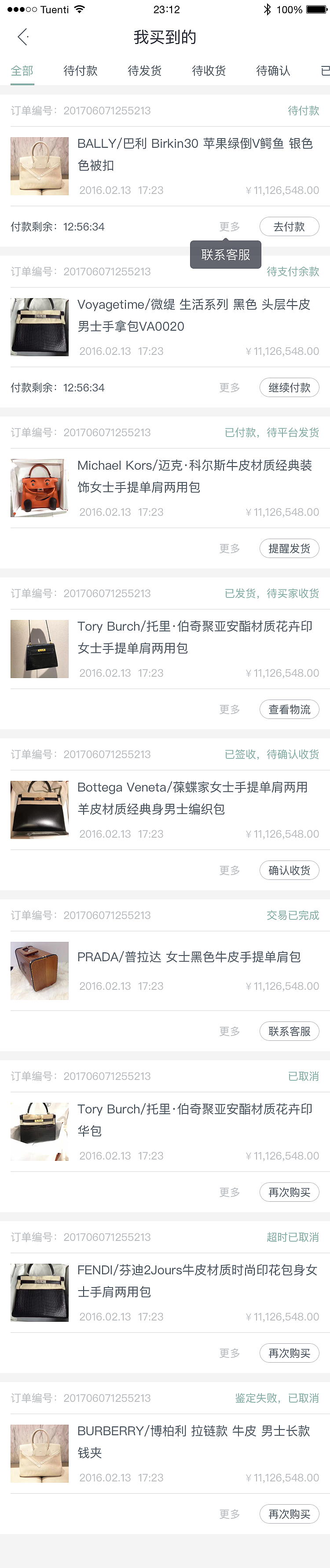Tap the 联系客服 tooltip popup
Image resolution: width=330 pixels, height=1568 pixels.
226,255
